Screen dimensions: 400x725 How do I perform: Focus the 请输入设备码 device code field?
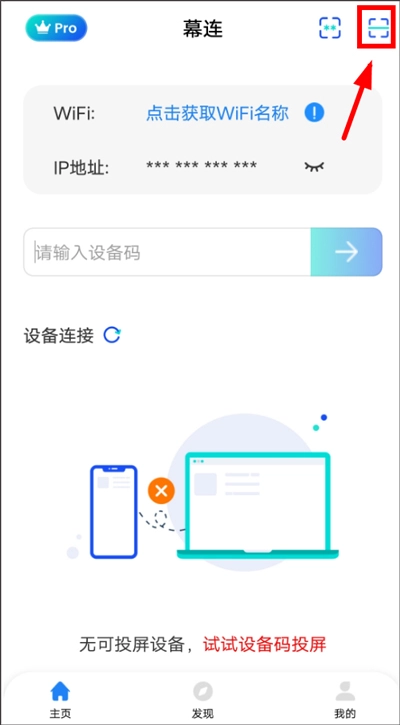[167, 252]
